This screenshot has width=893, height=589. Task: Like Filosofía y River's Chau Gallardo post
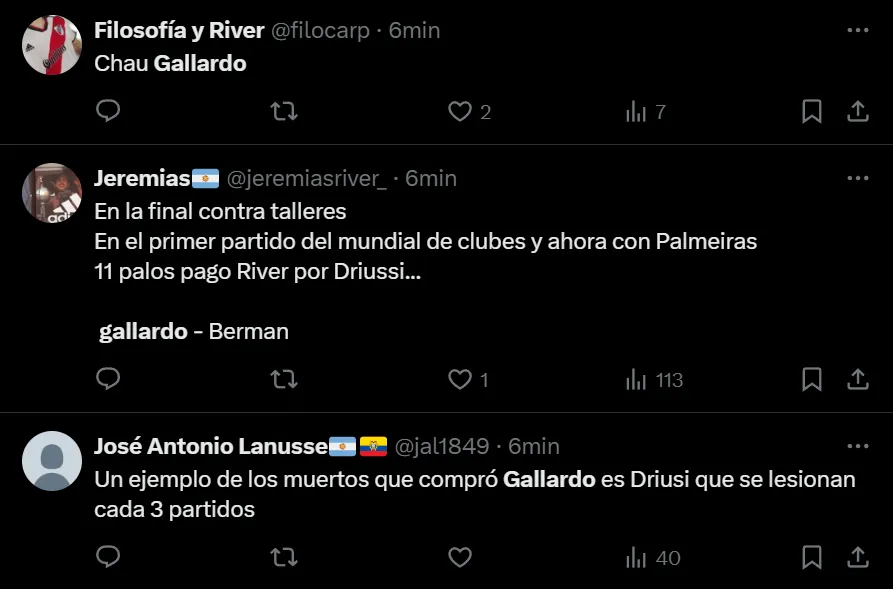point(460,111)
